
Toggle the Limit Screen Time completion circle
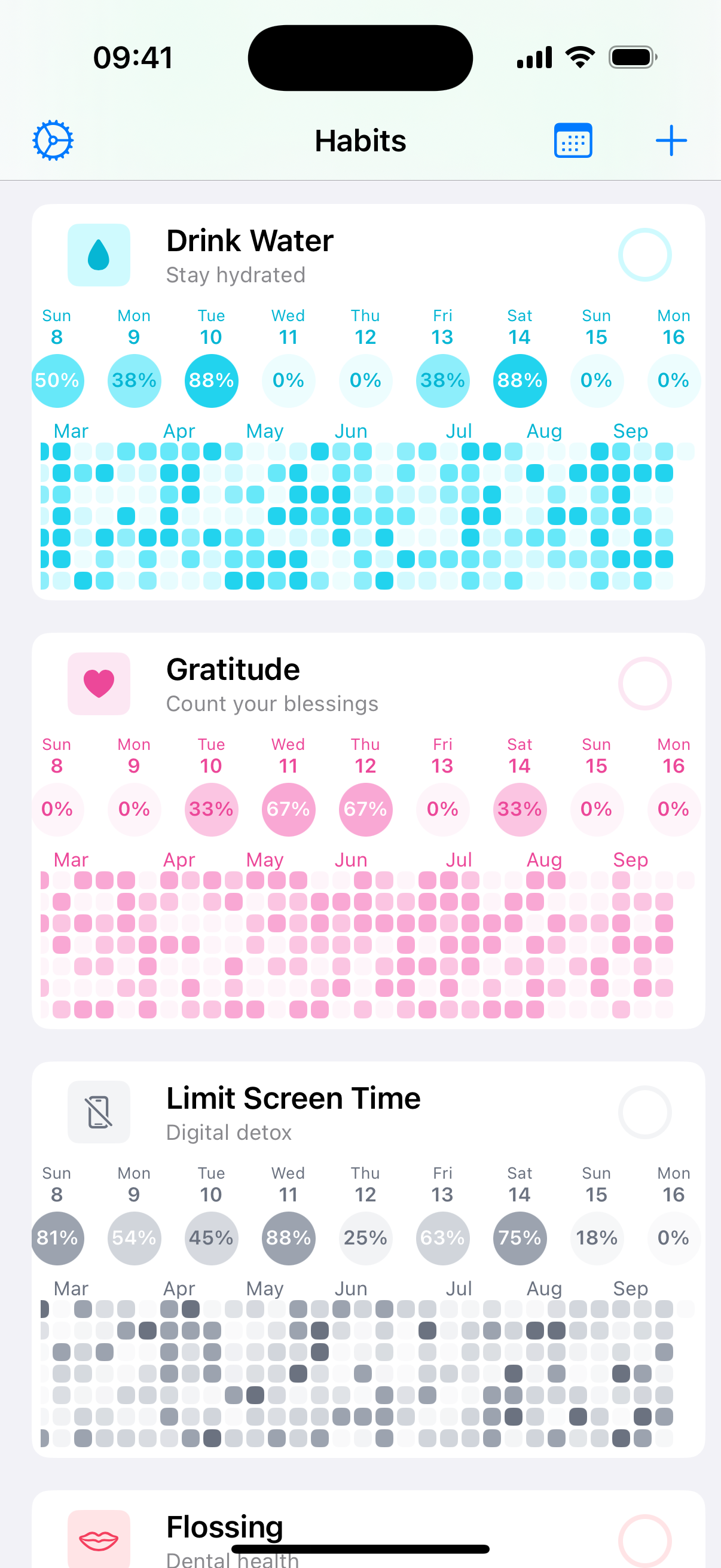click(x=645, y=1112)
